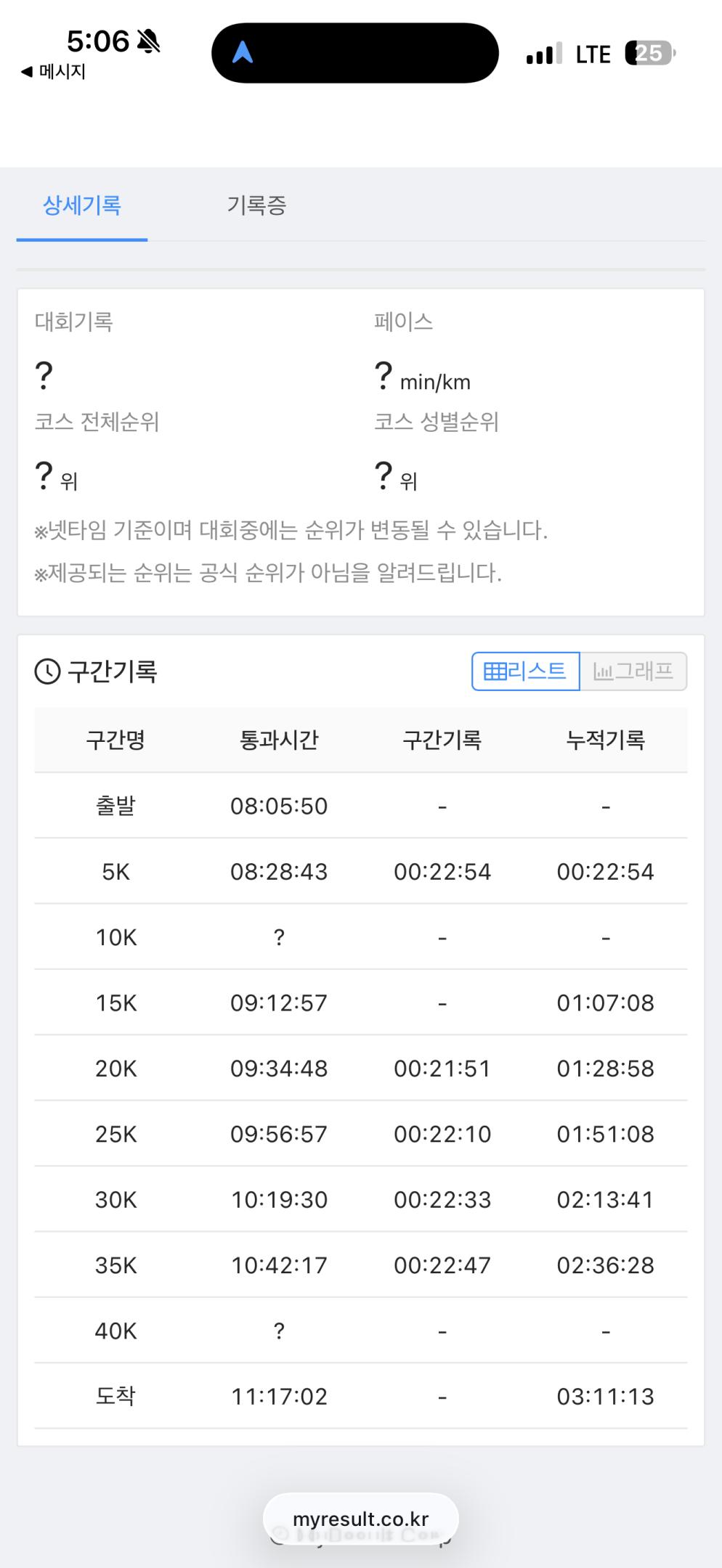The image size is (722, 1568).
Task: Select the 도착 finish time 11:17:02
Action: tap(279, 1395)
